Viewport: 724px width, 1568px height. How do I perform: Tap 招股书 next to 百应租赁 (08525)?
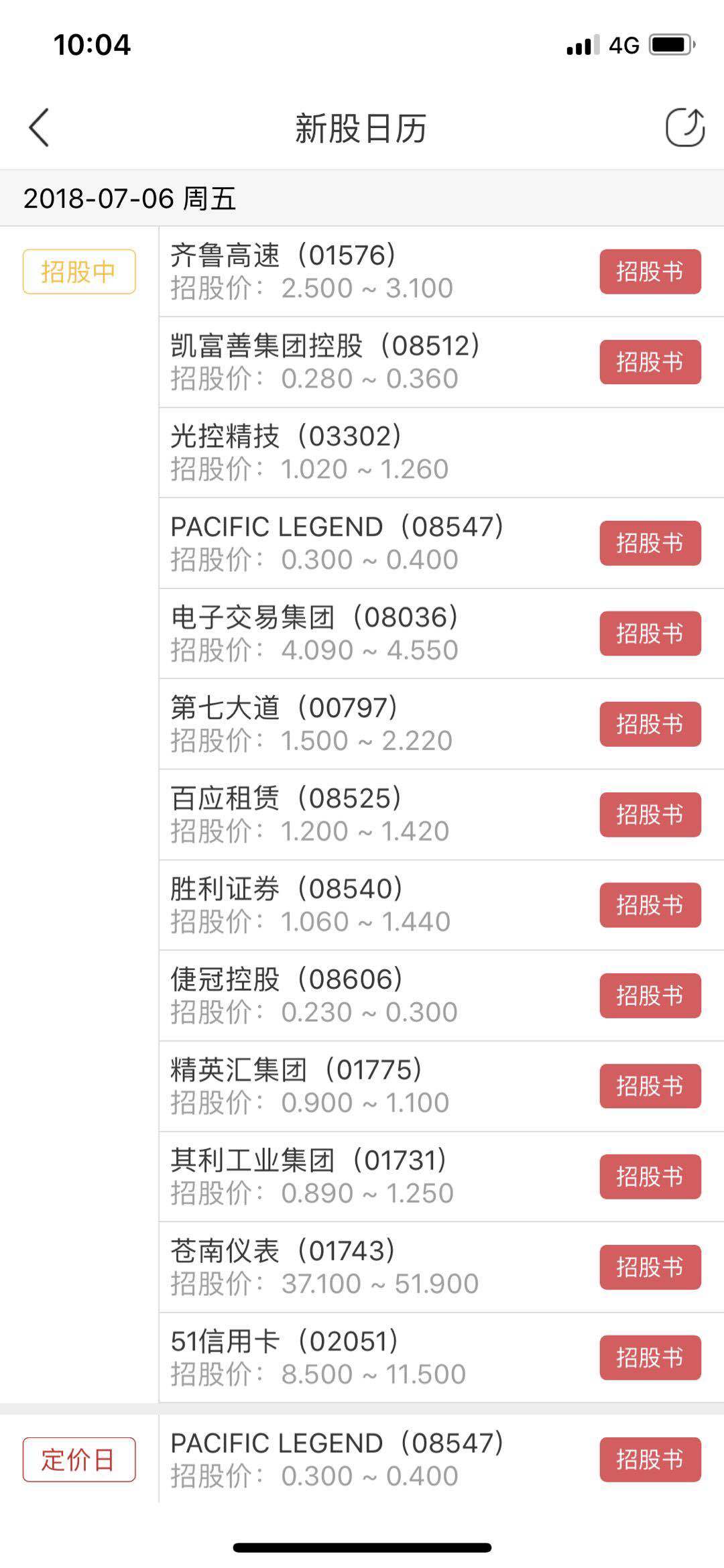(x=650, y=815)
